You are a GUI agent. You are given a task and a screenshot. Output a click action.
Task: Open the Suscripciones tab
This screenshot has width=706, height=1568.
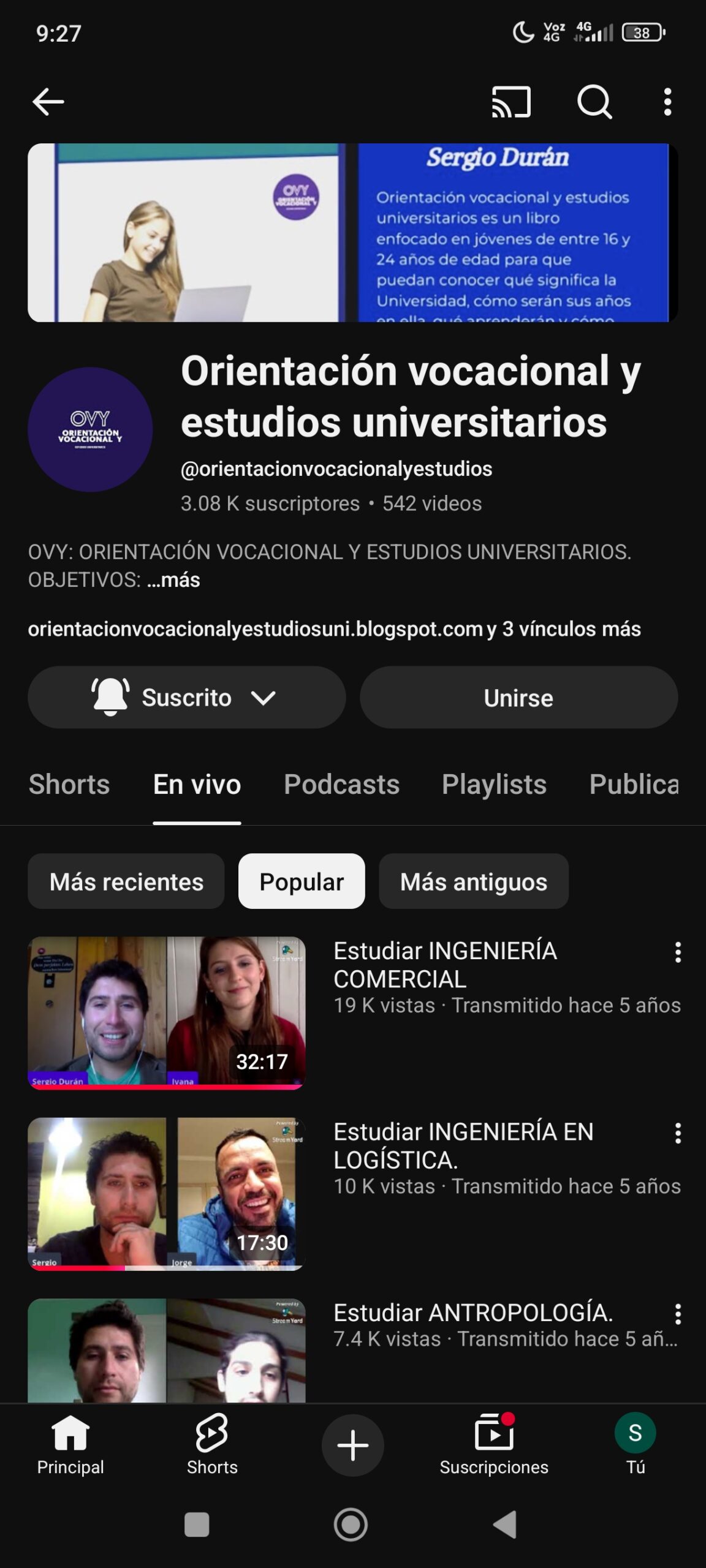(494, 1445)
